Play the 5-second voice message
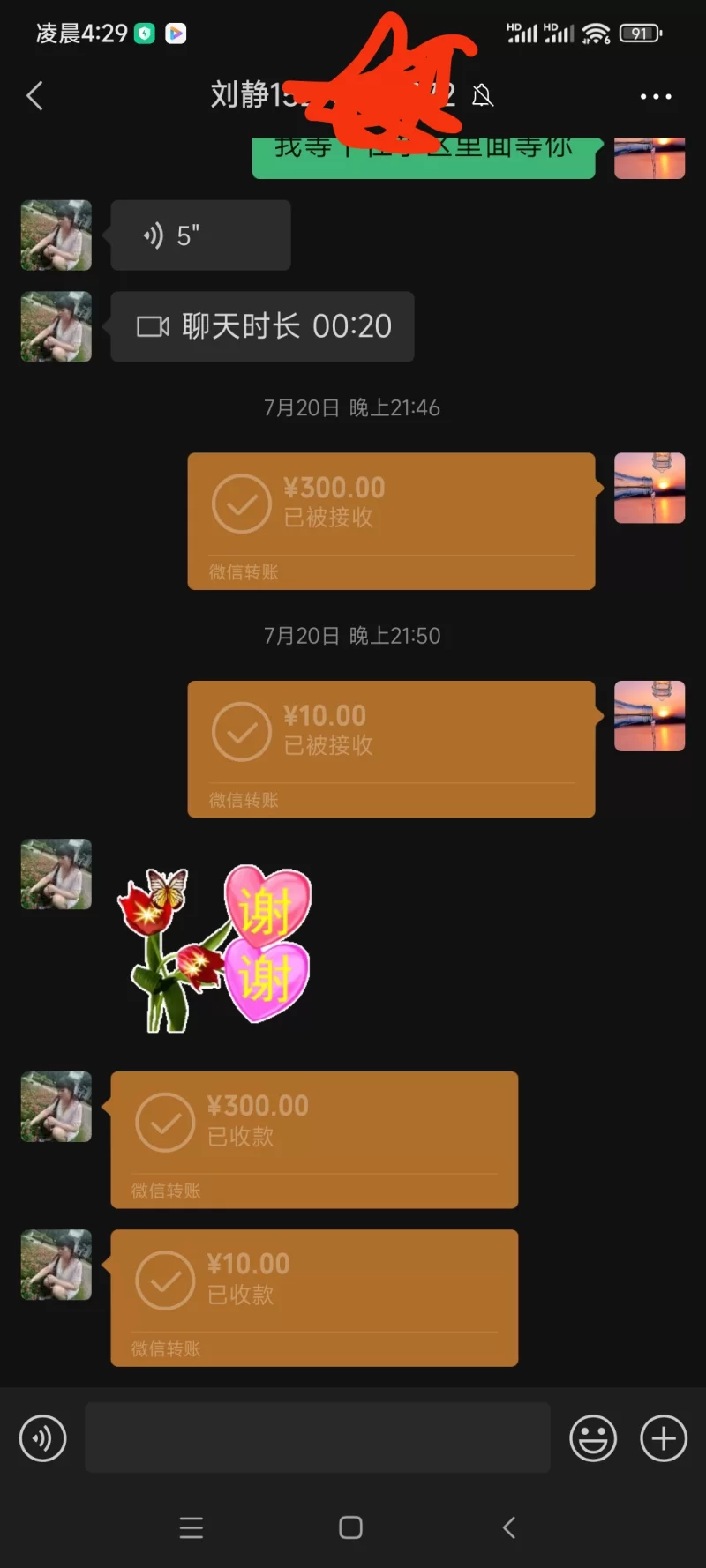Screen dimensions: 706x1568 coord(200,235)
